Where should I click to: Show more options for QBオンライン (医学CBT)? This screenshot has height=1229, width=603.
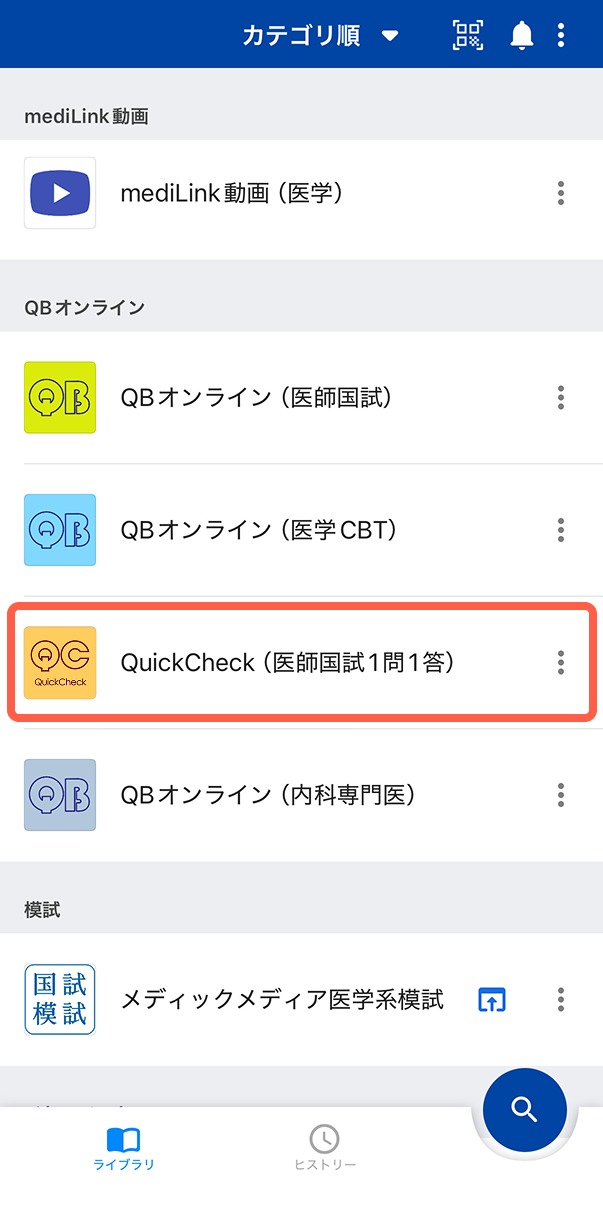(x=561, y=529)
